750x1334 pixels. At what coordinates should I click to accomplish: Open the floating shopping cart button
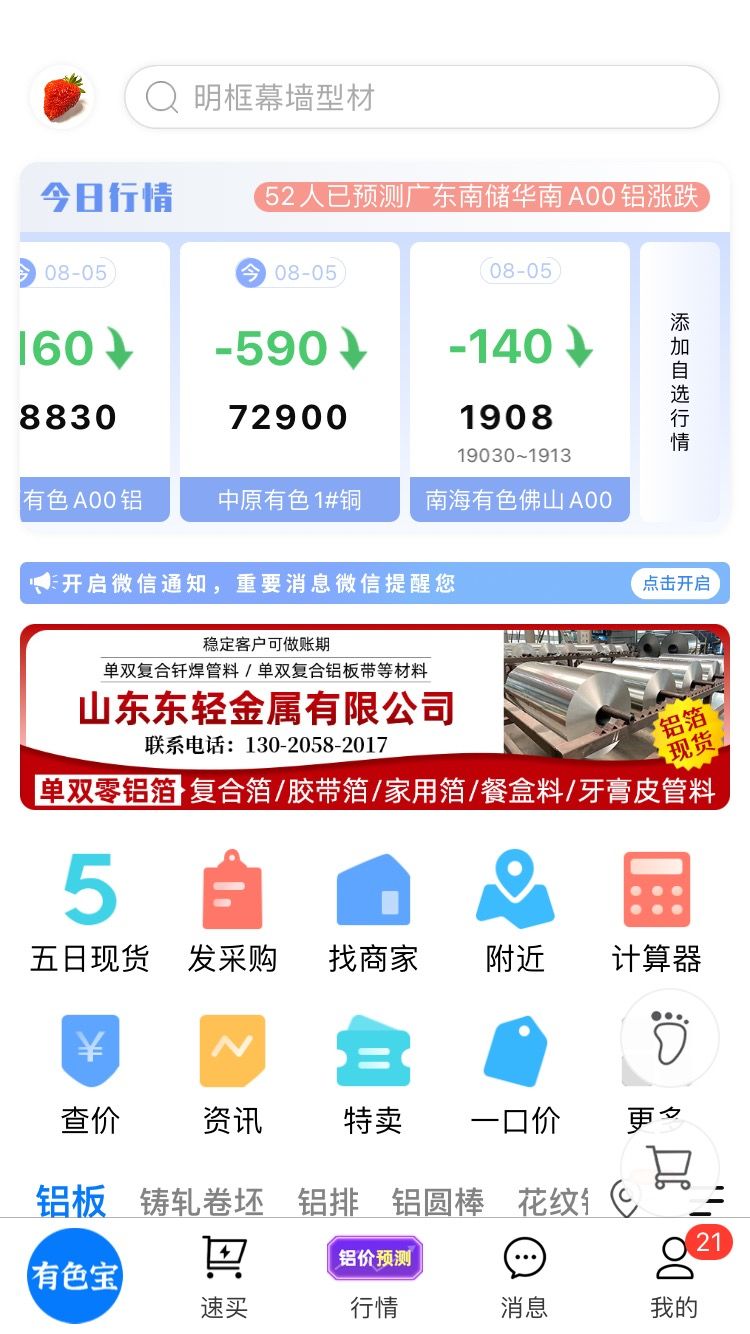[669, 1167]
